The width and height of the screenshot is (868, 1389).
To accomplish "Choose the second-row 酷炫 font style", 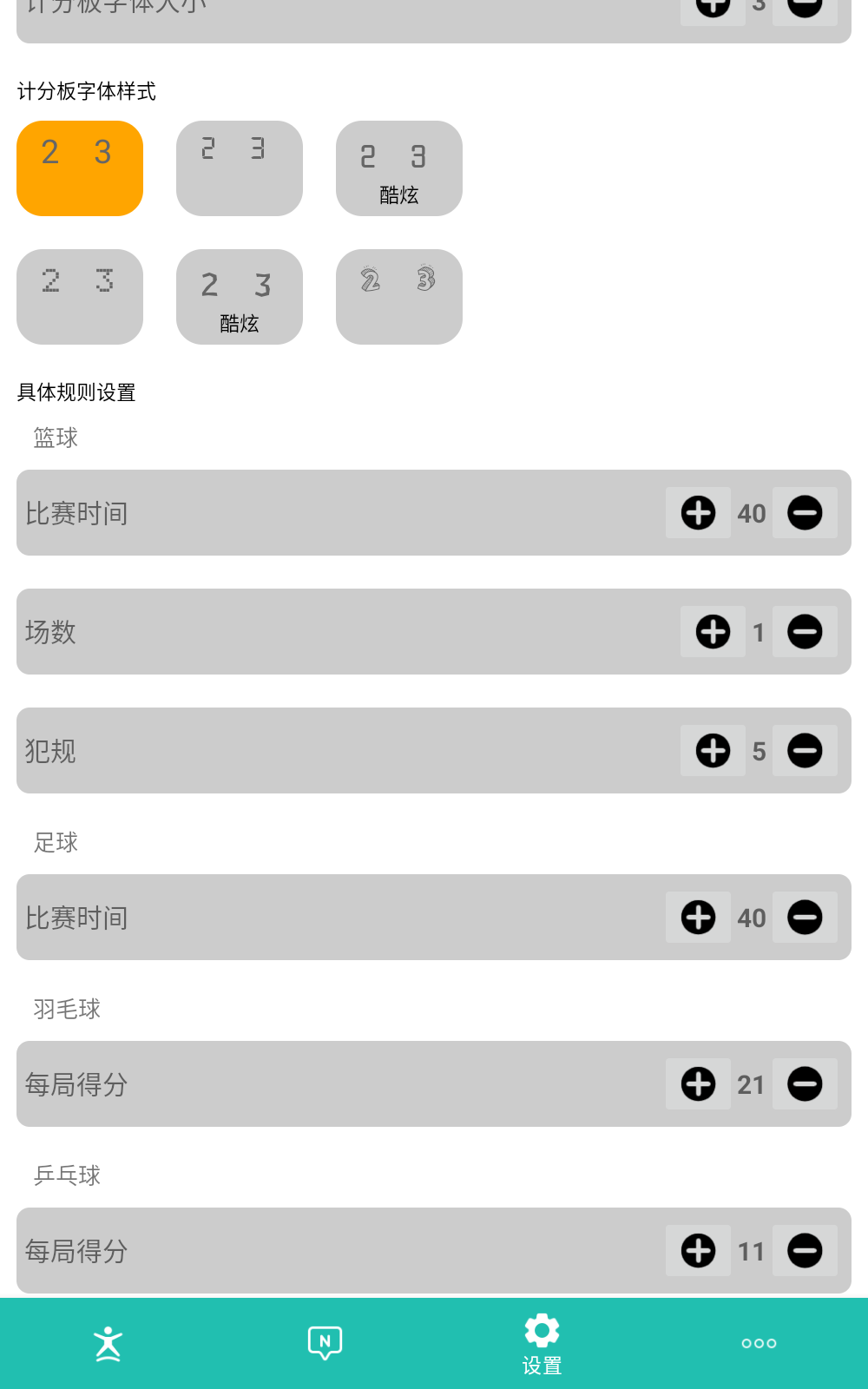I will [x=239, y=296].
